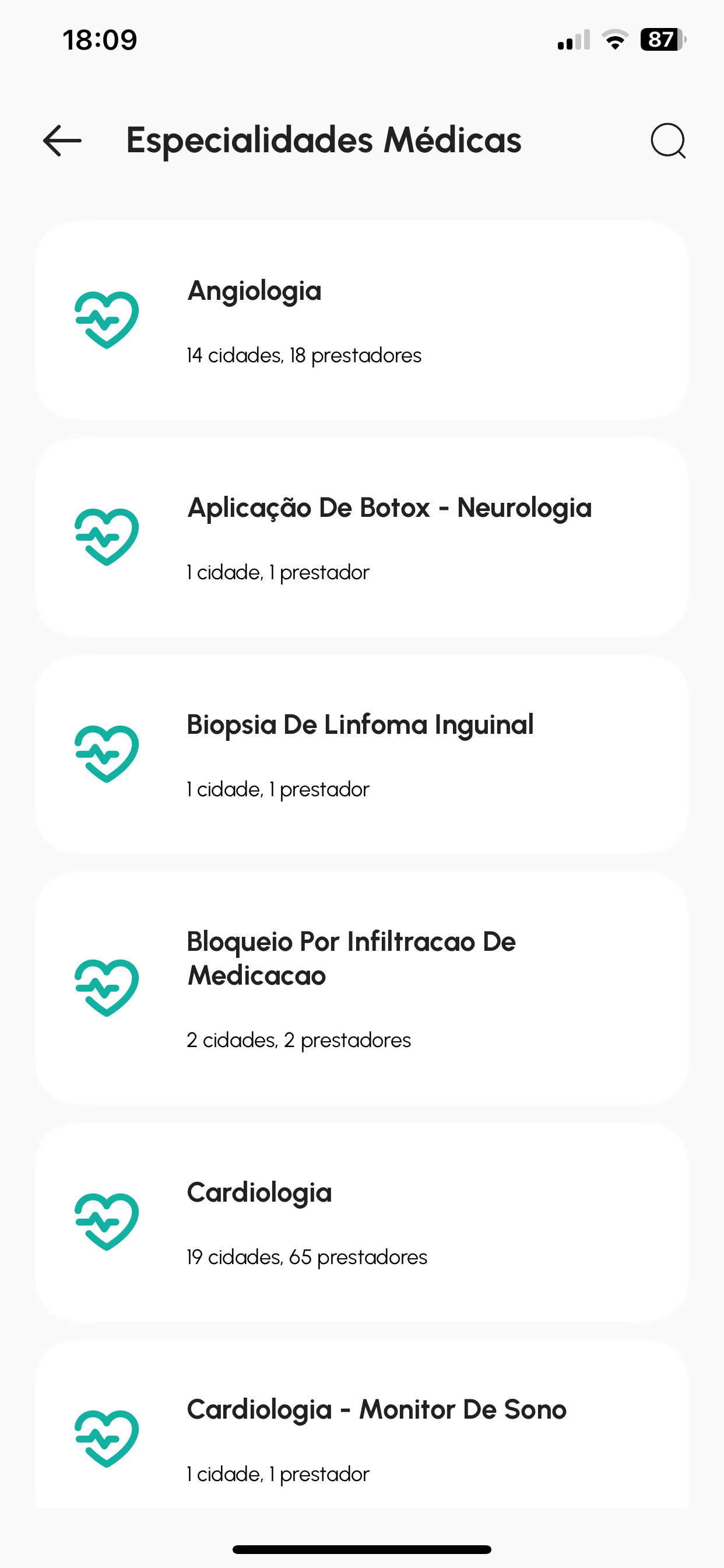Open Biopsia De Linfoma Inguinal
This screenshot has width=724, height=1568.
click(361, 754)
